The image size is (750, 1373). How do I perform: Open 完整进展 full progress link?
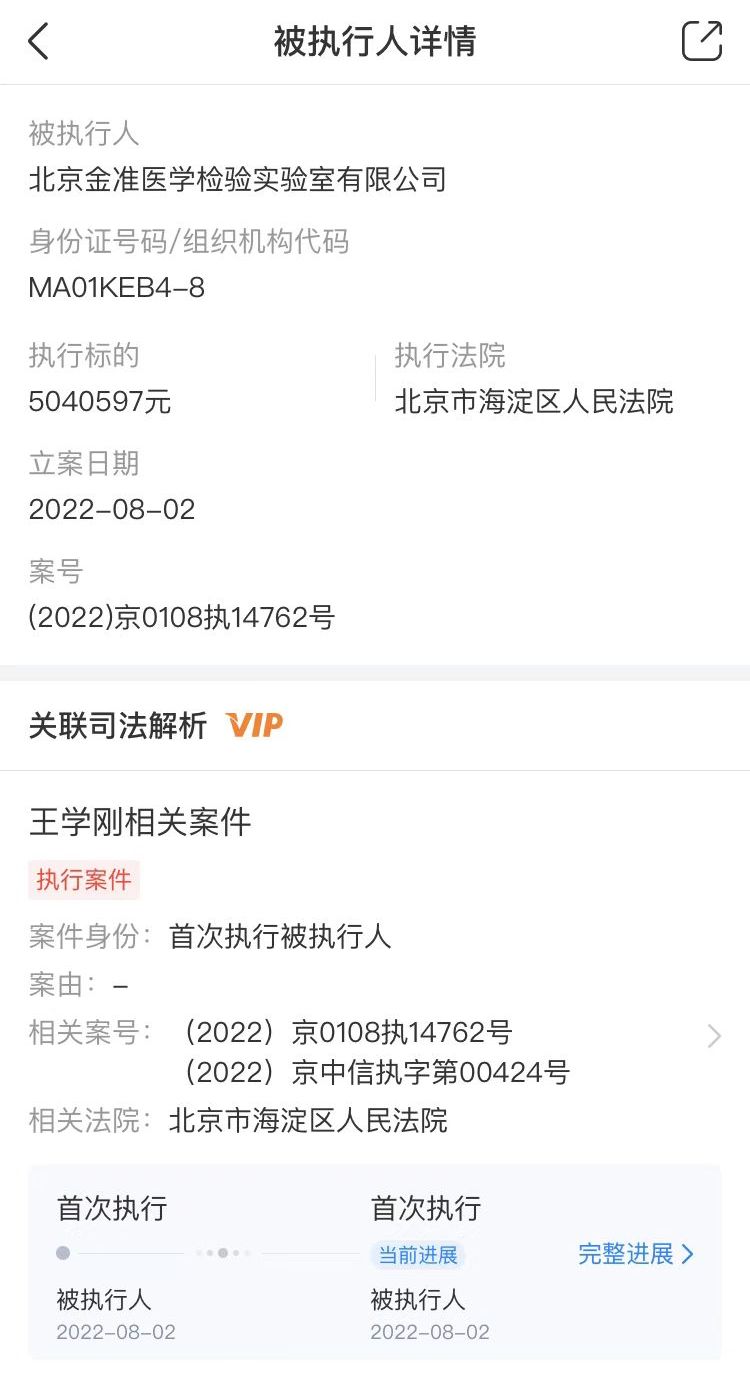635,1254
